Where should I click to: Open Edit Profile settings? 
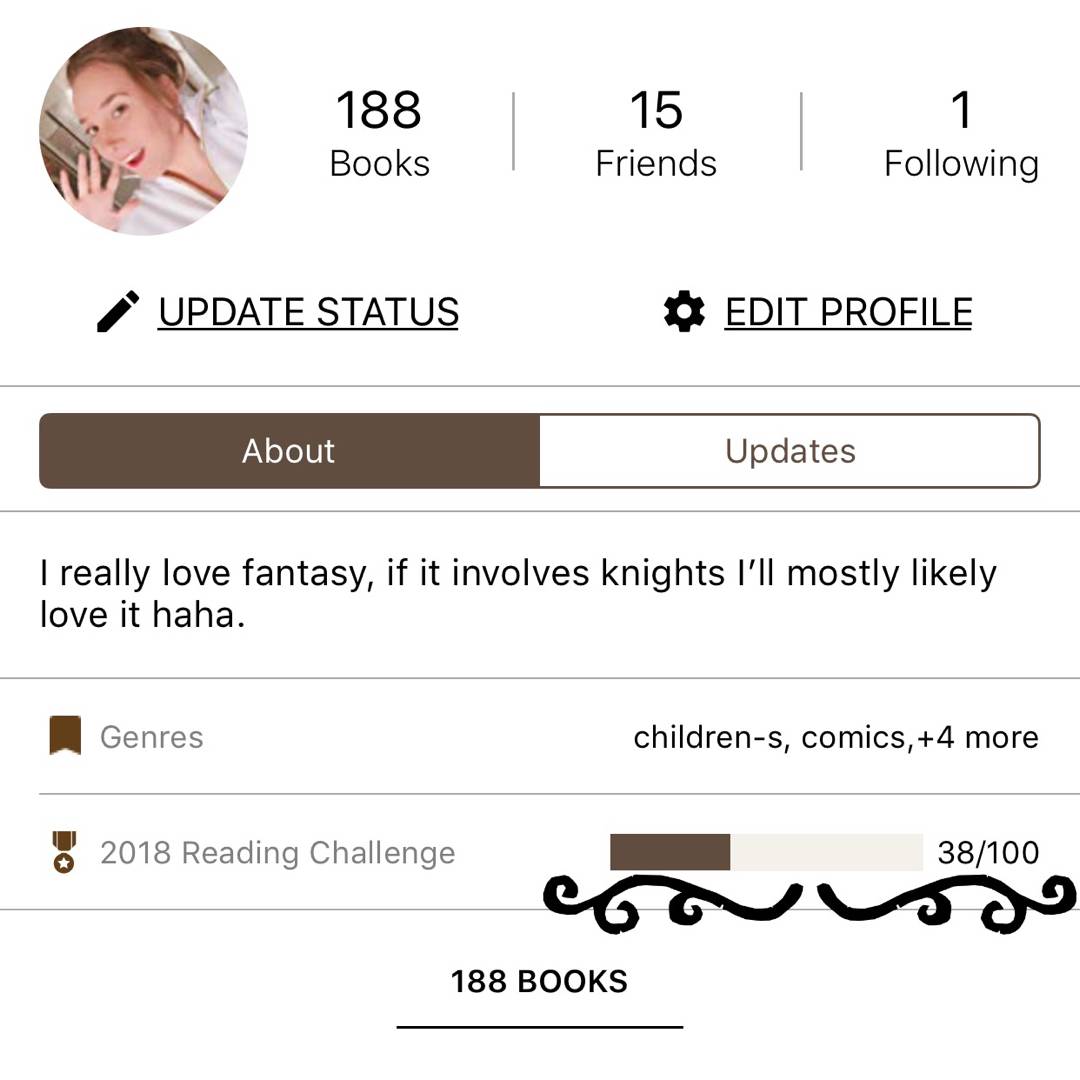tap(847, 312)
